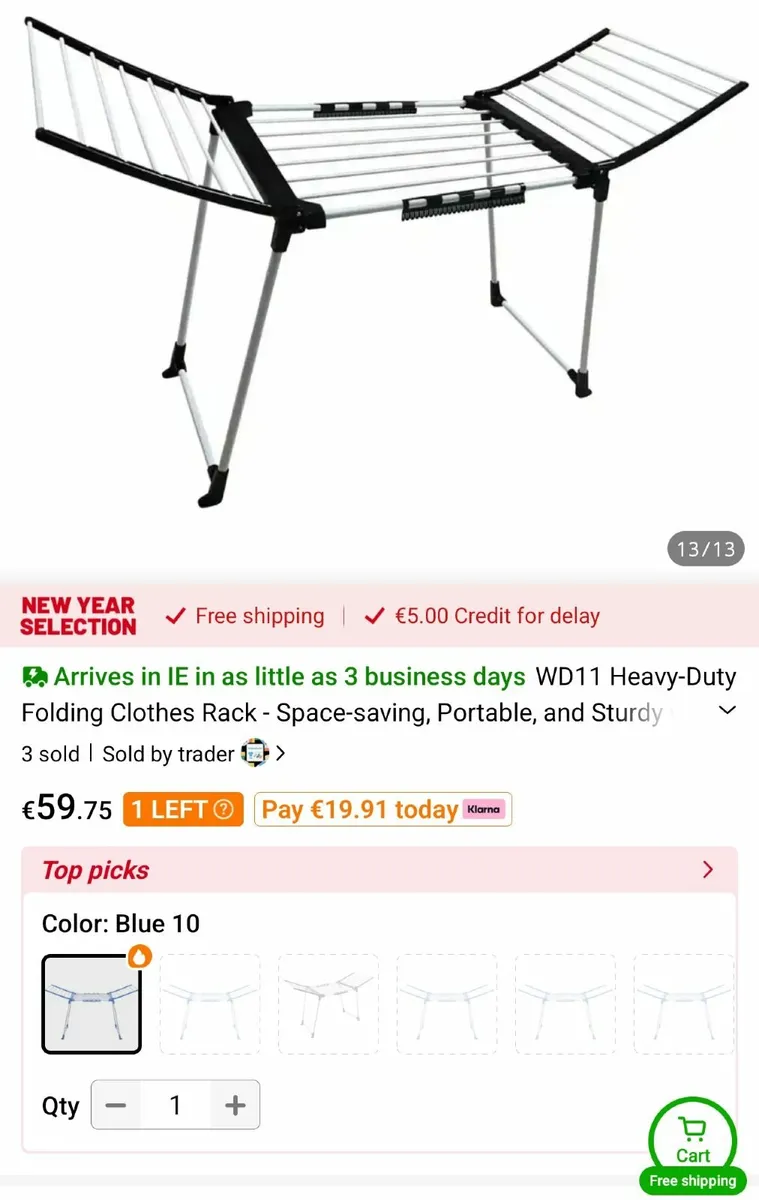The width and height of the screenshot is (759, 1200).
Task: Increase quantity with the plus button
Action: (235, 1105)
